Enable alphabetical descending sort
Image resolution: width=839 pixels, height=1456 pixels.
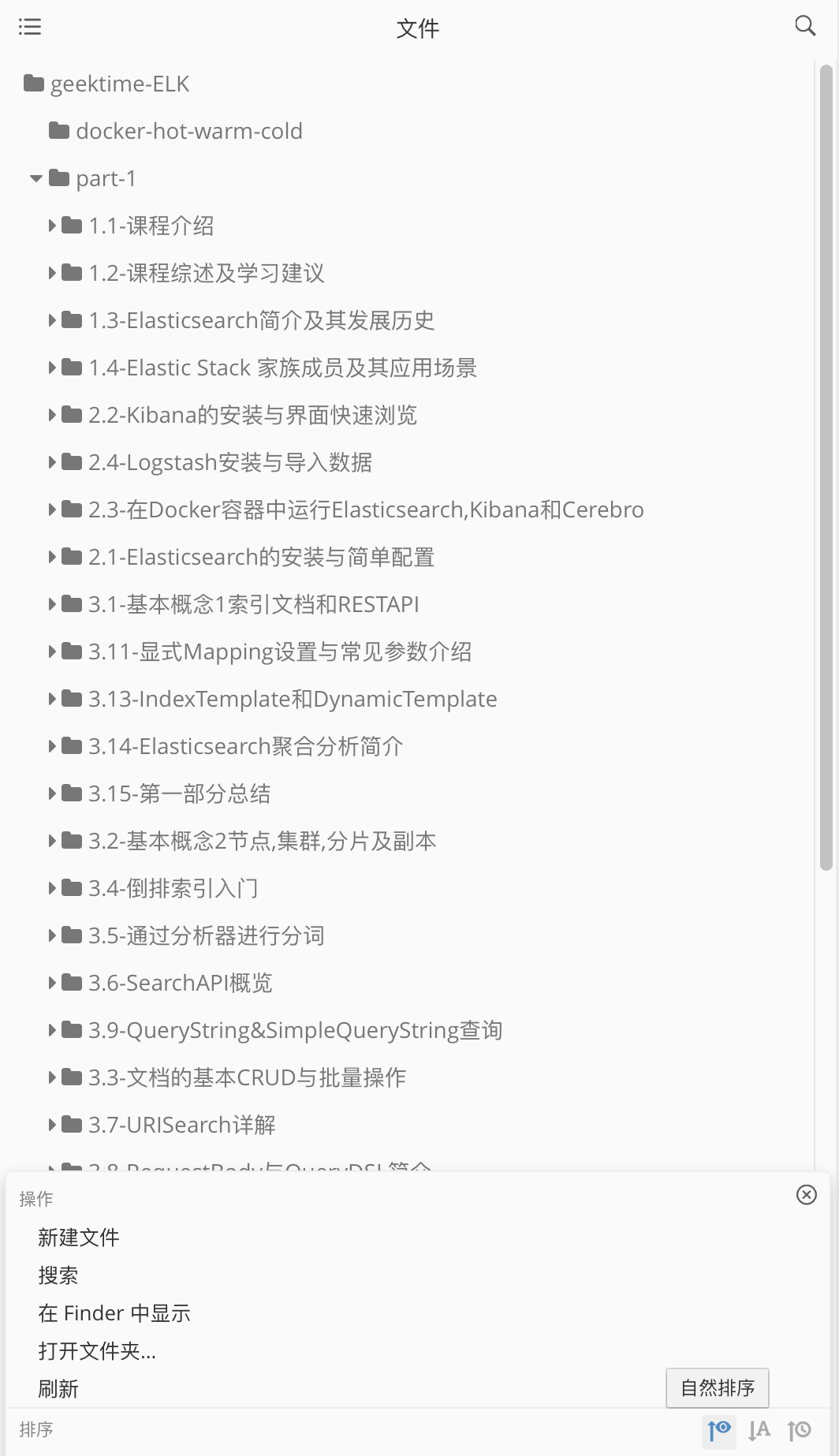pos(759,1430)
